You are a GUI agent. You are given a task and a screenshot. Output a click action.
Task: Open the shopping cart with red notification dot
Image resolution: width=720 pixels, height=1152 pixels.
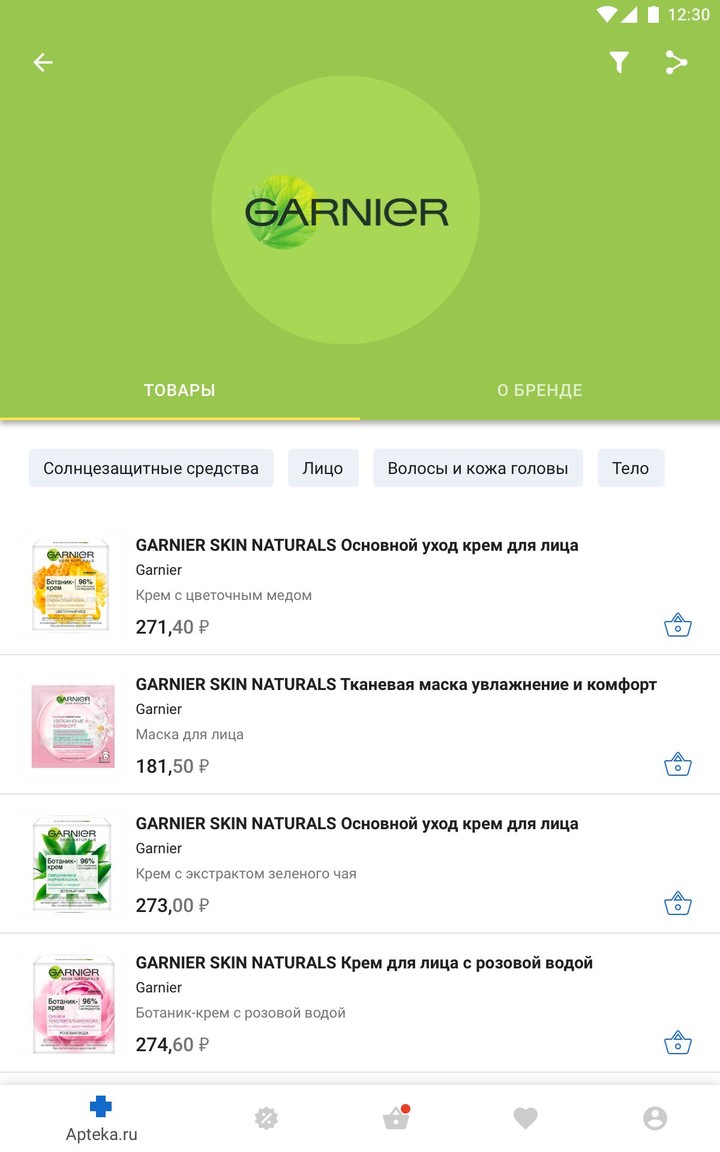click(x=396, y=1117)
